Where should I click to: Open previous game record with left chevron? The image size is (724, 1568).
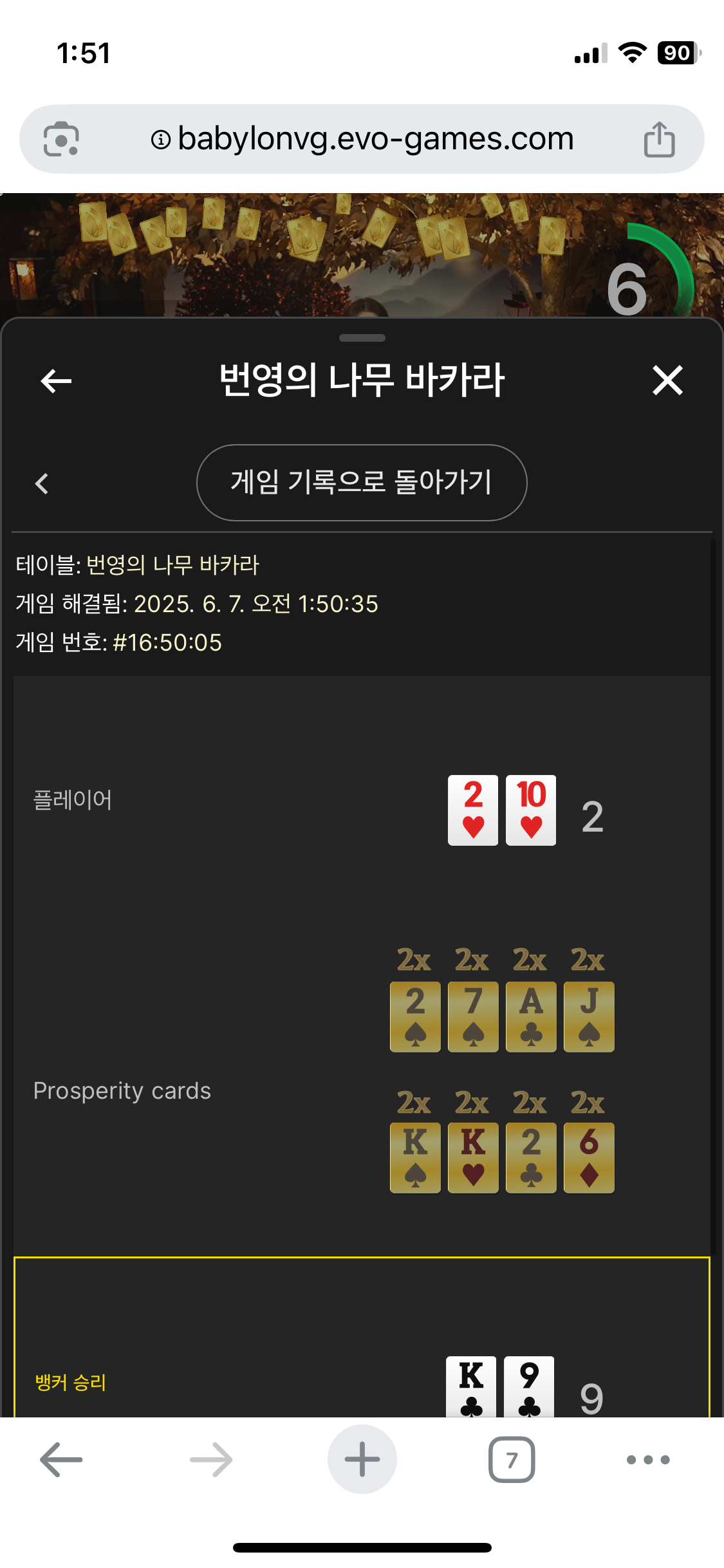tap(42, 483)
